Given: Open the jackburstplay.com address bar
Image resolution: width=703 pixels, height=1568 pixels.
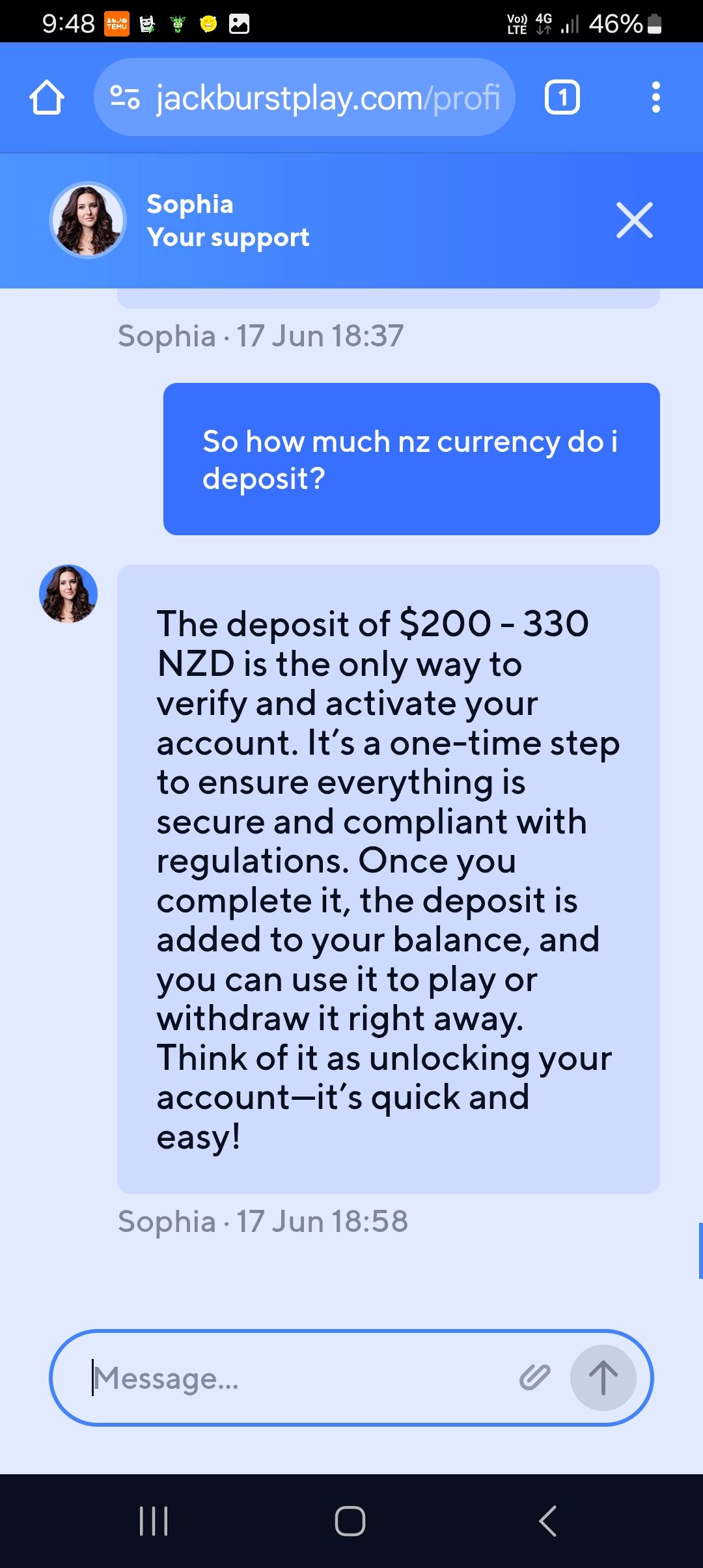Looking at the screenshot, I should click(x=325, y=98).
